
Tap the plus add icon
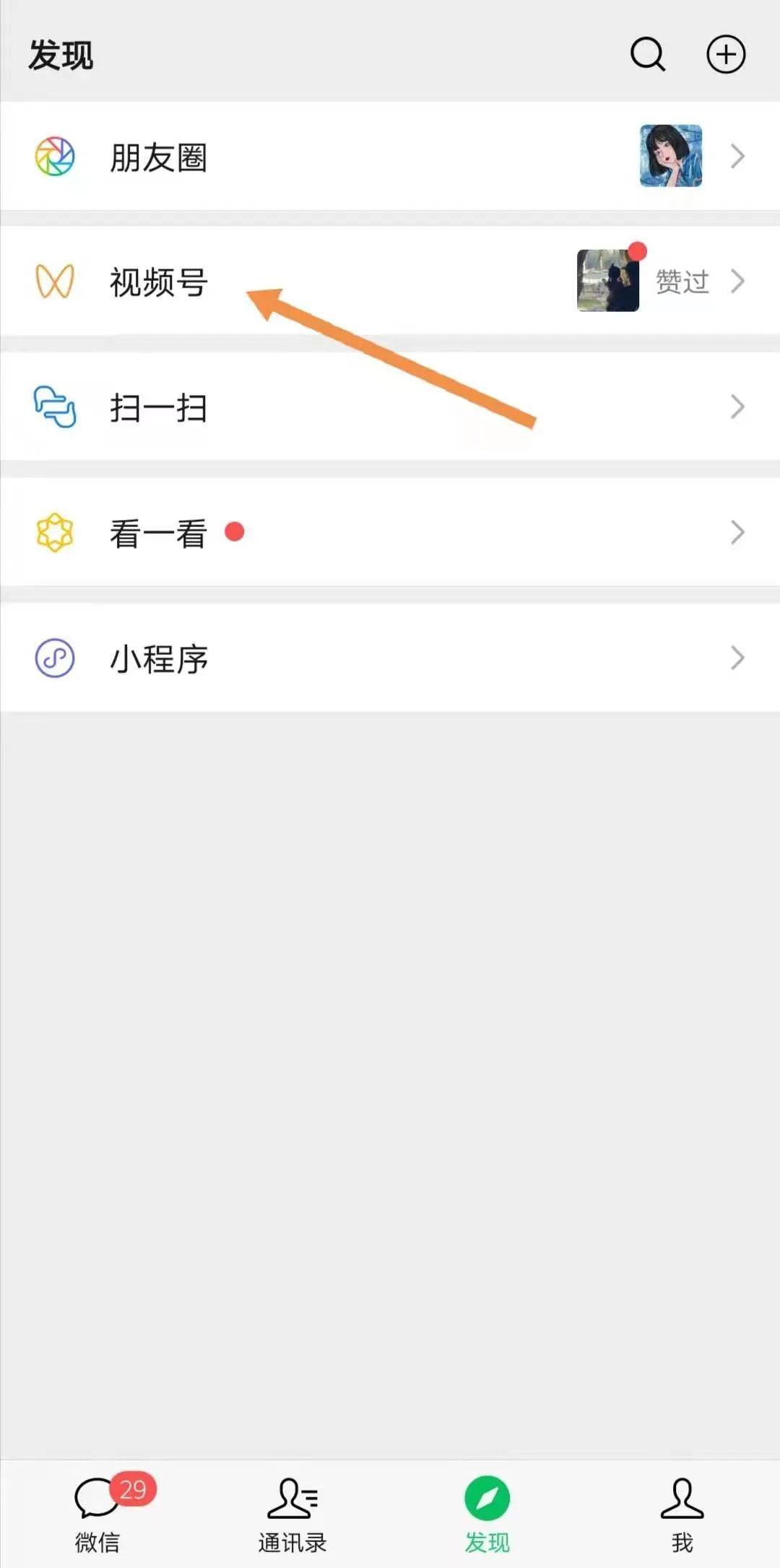pos(725,55)
